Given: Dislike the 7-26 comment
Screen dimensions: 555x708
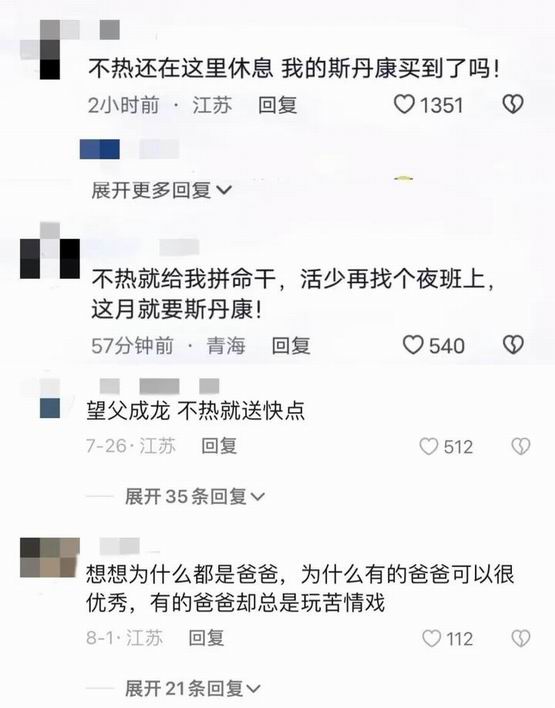Looking at the screenshot, I should [x=521, y=447].
